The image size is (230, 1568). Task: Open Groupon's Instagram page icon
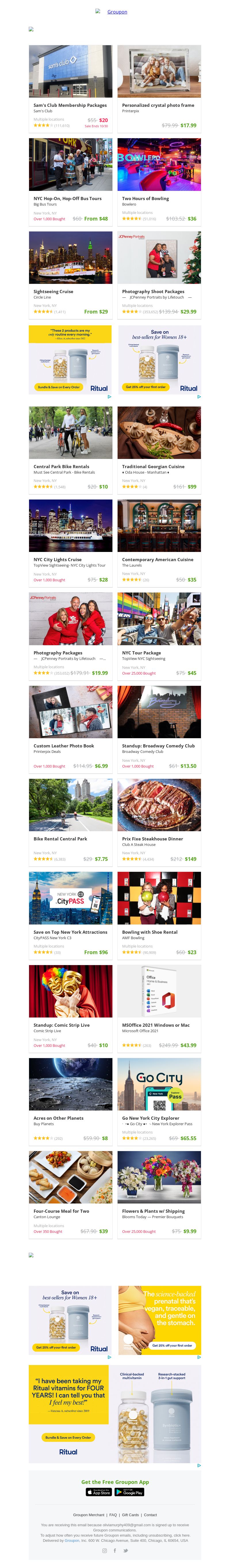[105, 1550]
